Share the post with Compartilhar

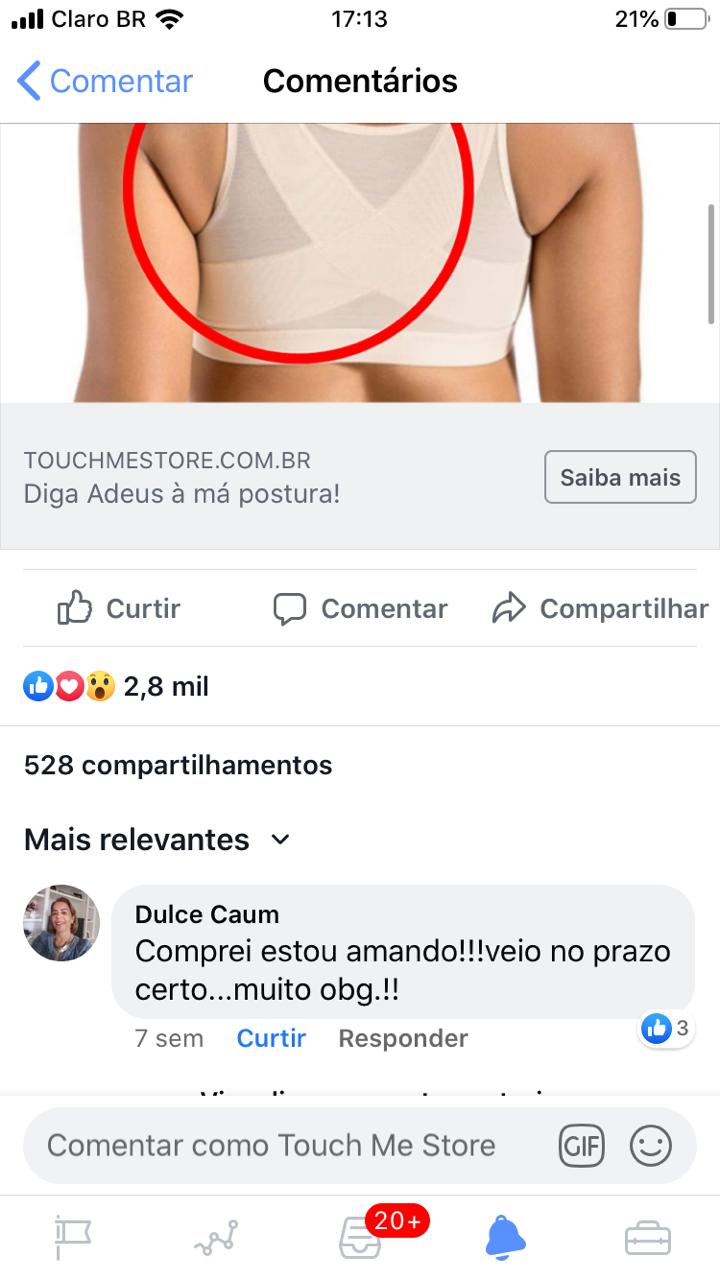600,608
